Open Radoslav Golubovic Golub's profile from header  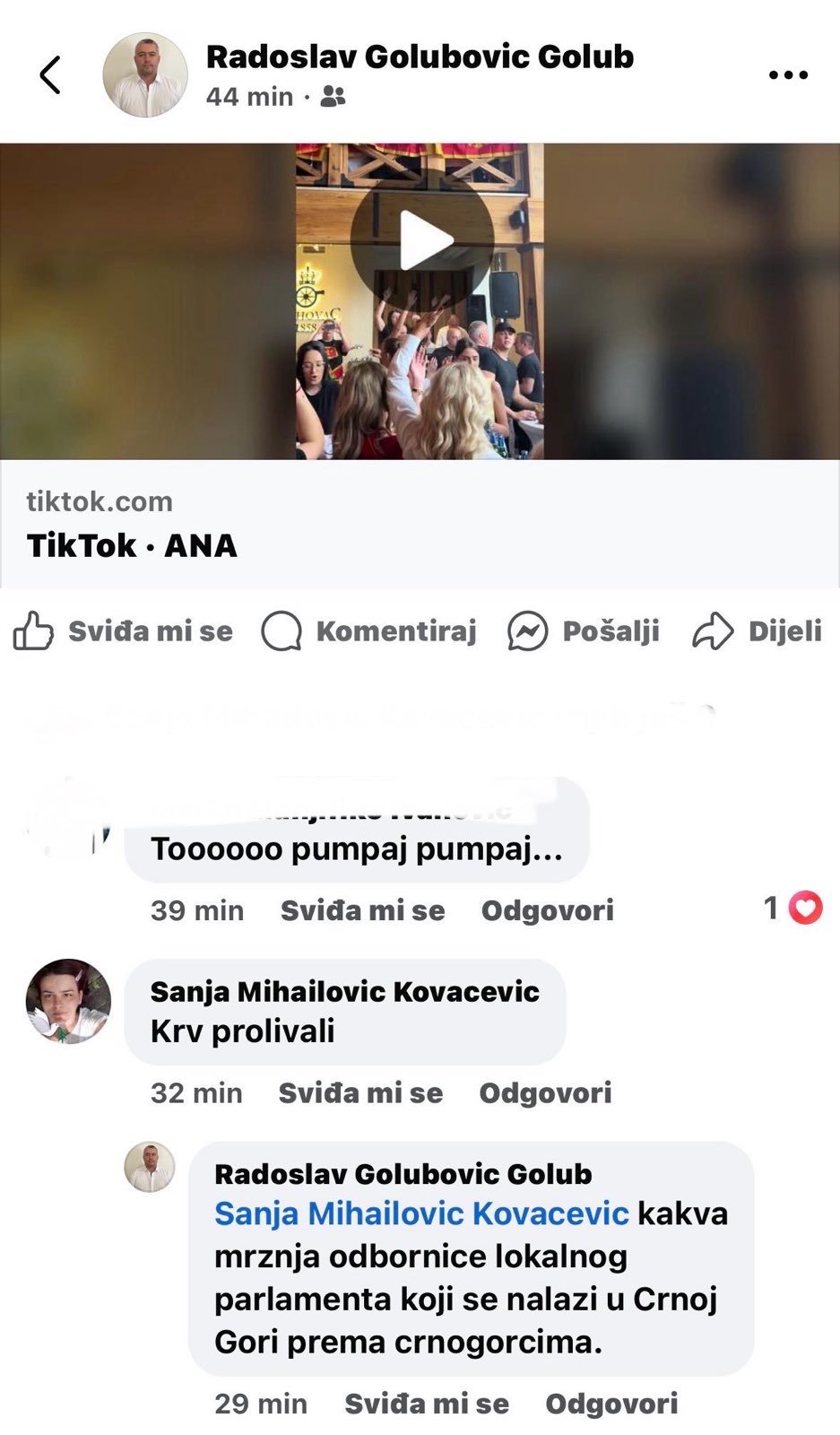tap(420, 57)
